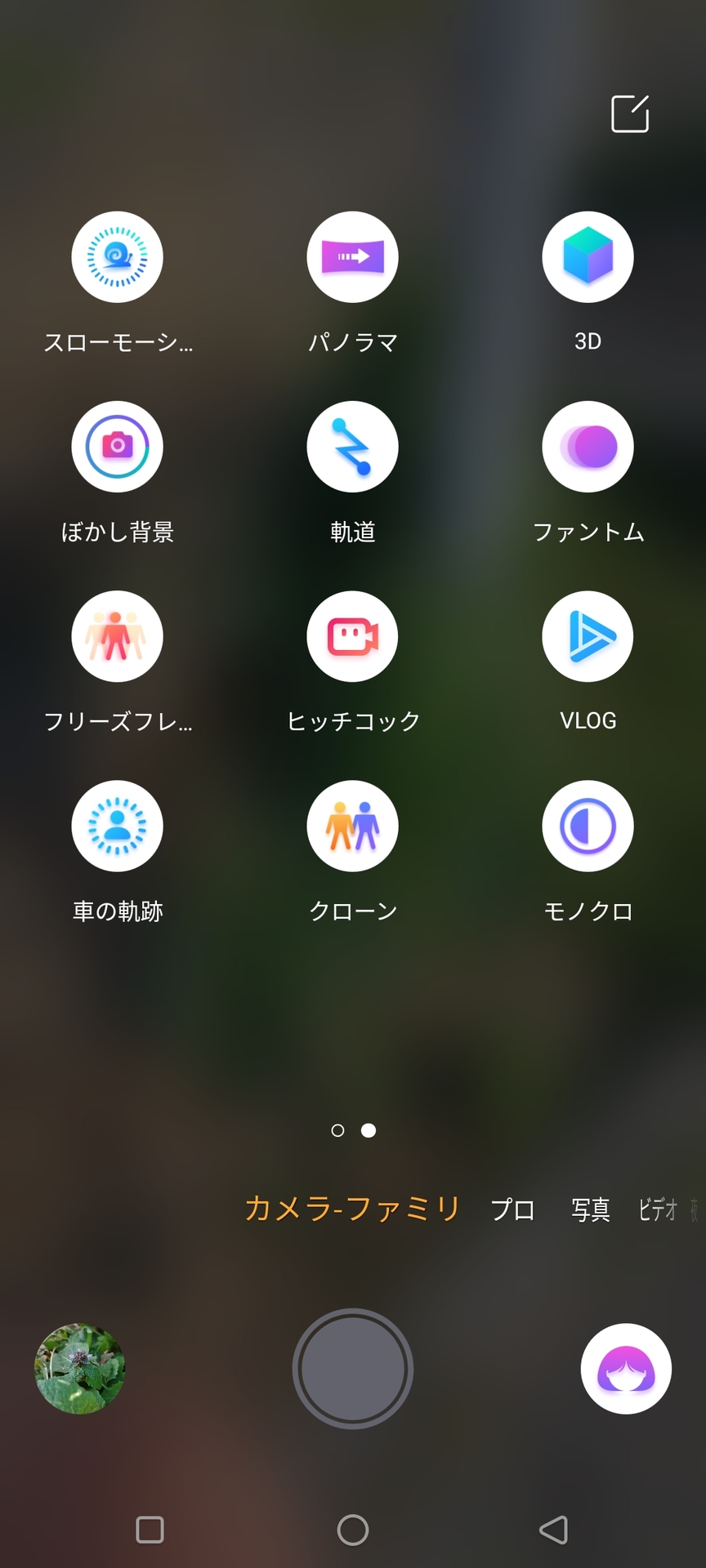The image size is (706, 1568).
Task: Tap the shutter capture button
Action: (x=352, y=1368)
